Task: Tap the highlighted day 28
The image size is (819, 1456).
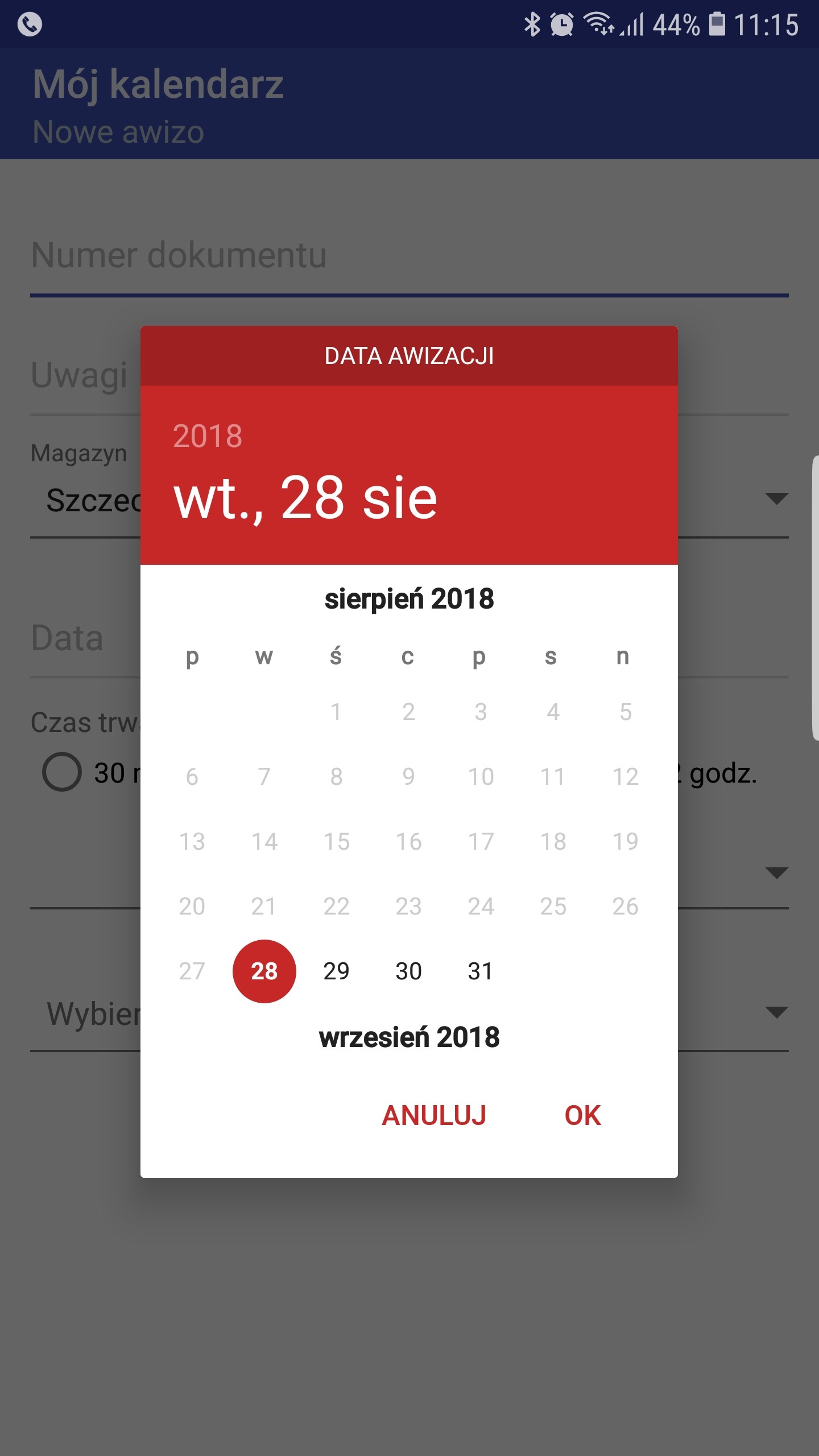Action: coord(264,971)
